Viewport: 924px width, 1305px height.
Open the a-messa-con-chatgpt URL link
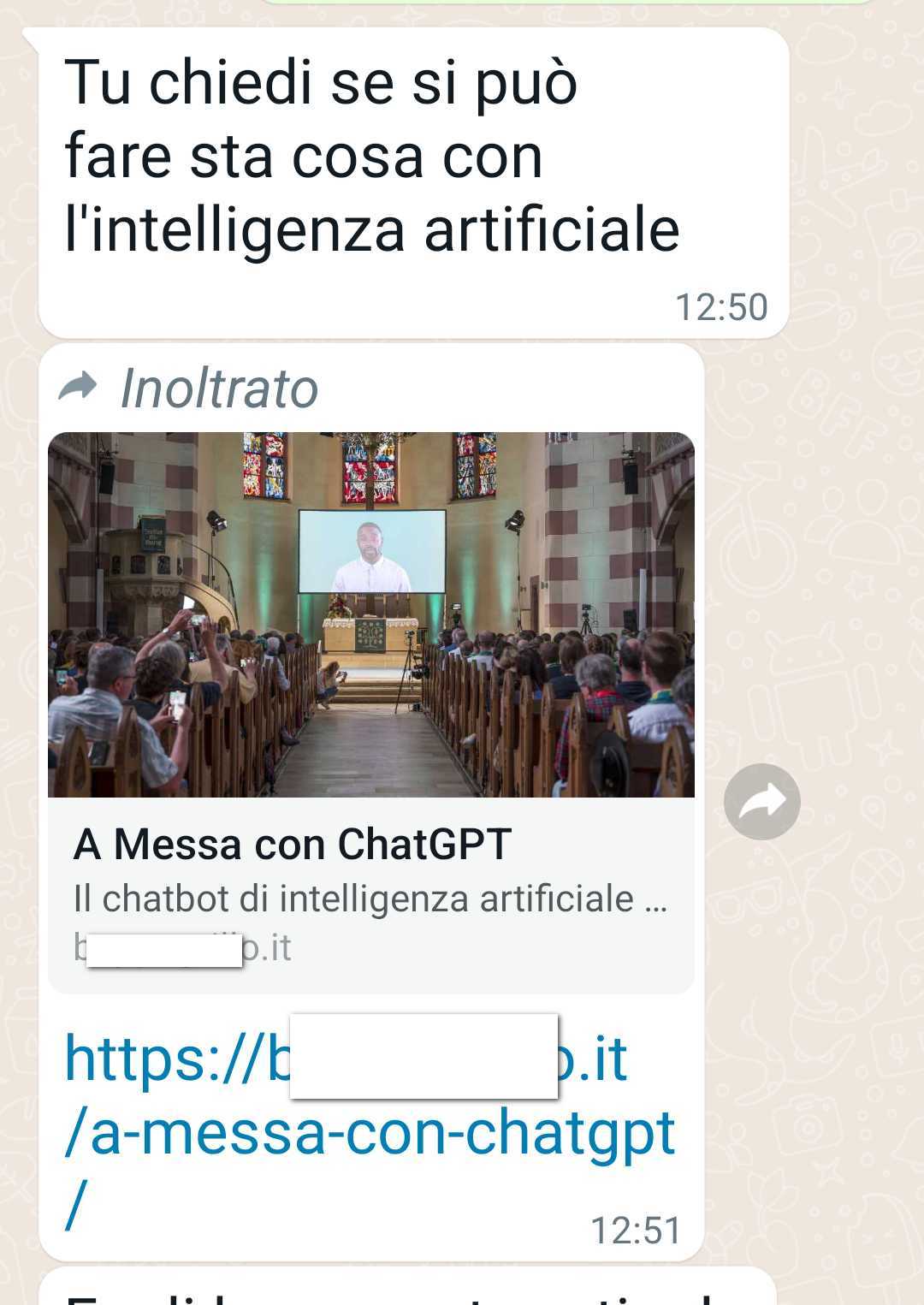(x=370, y=1132)
